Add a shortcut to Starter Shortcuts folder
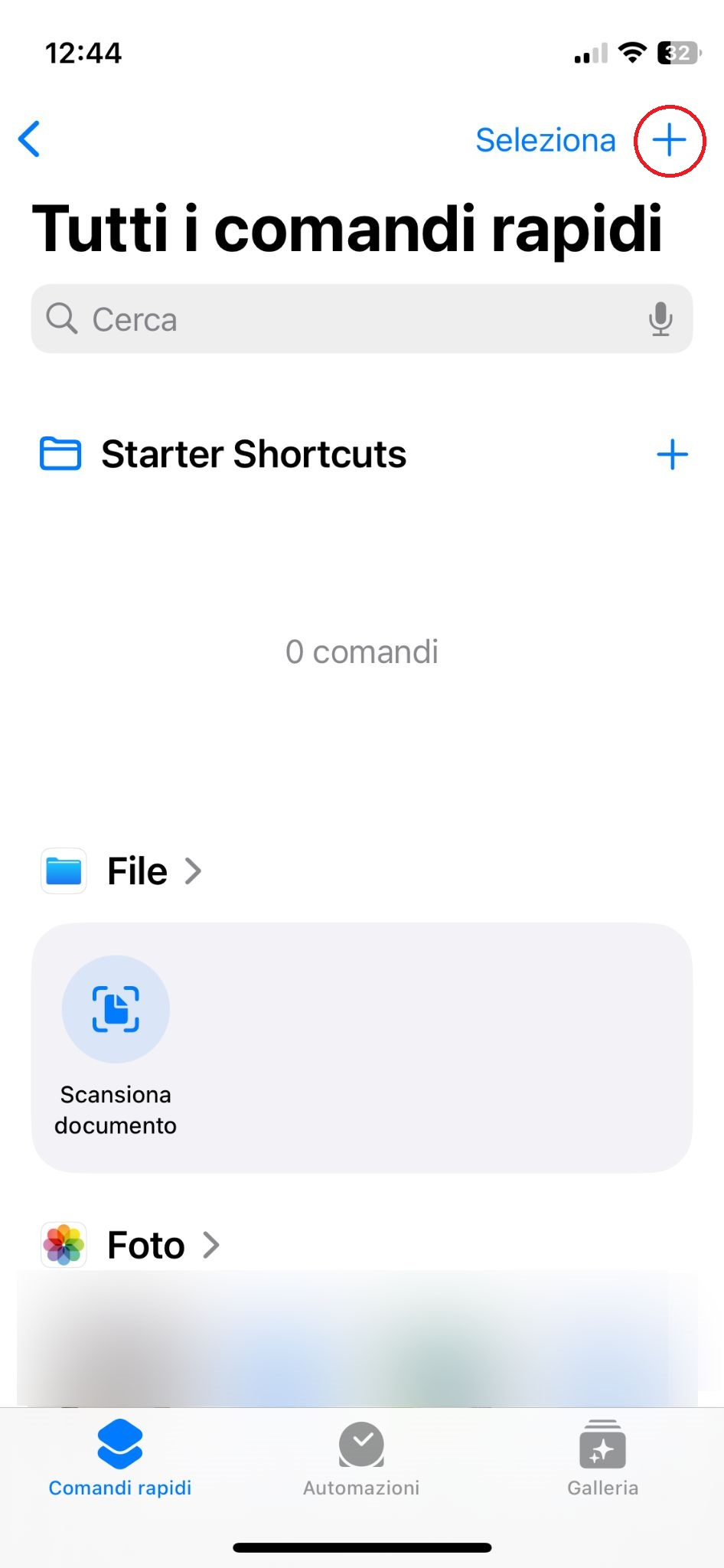Viewport: 724px width, 1568px height. pos(672,455)
